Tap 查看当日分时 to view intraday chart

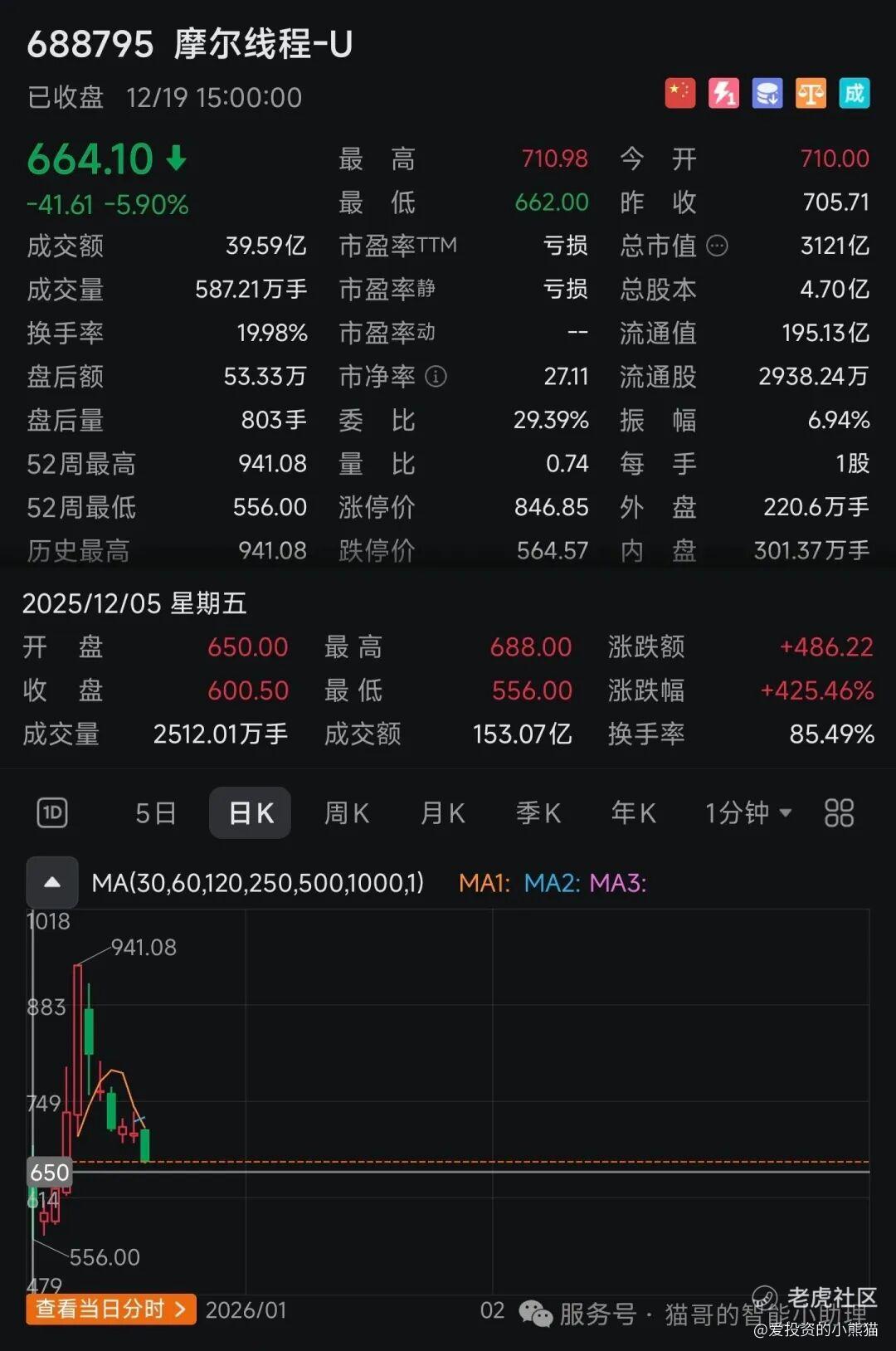pyautogui.click(x=111, y=1310)
